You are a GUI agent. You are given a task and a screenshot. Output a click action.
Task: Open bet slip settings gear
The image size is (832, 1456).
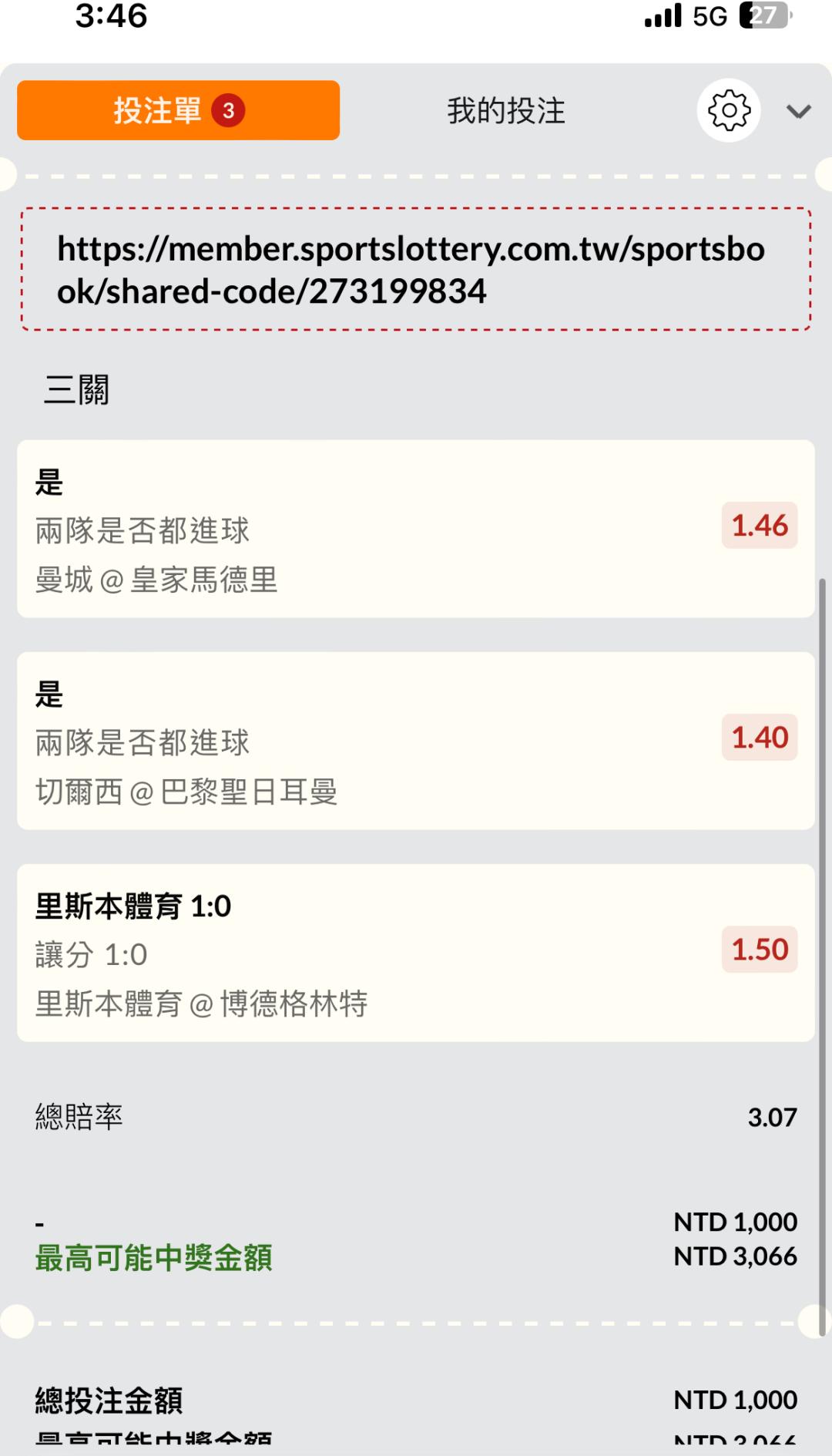[728, 111]
